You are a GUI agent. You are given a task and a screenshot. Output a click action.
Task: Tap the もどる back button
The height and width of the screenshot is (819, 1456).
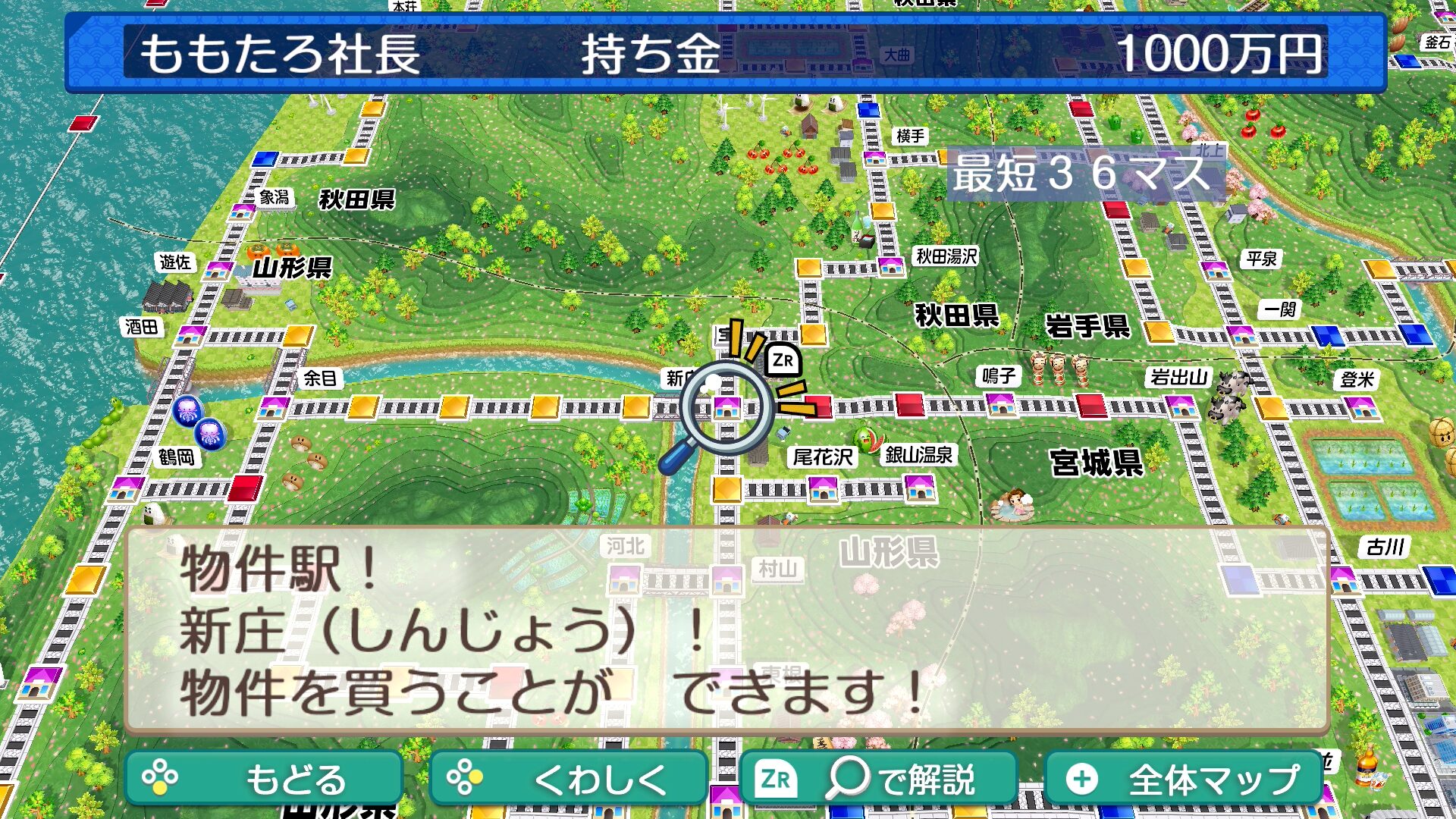point(264,779)
